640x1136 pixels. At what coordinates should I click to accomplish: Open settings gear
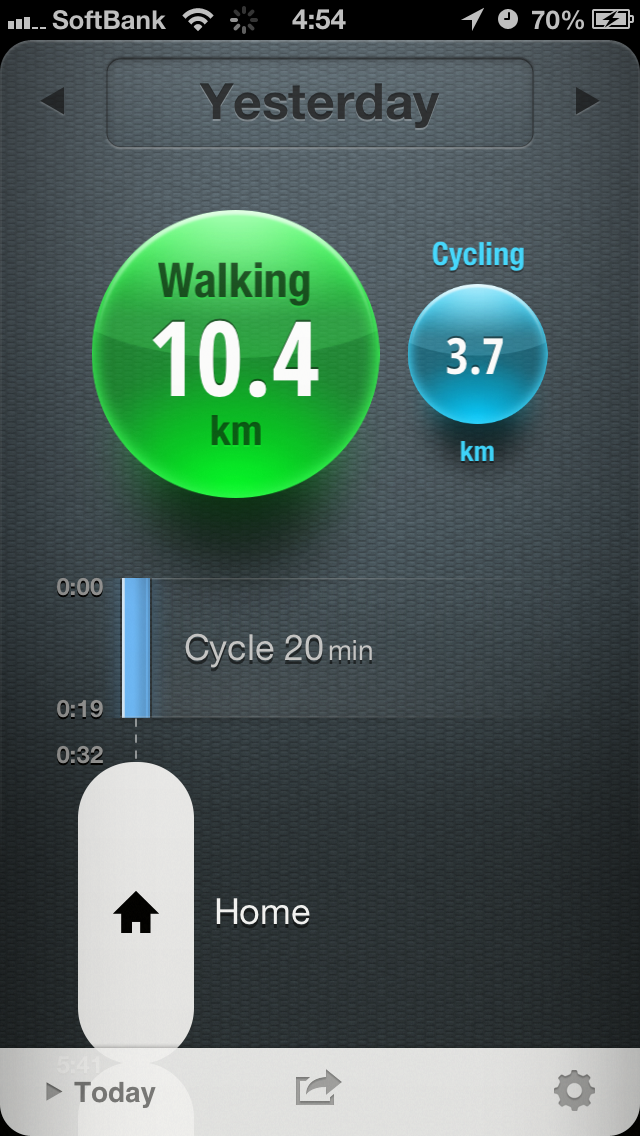574,1091
